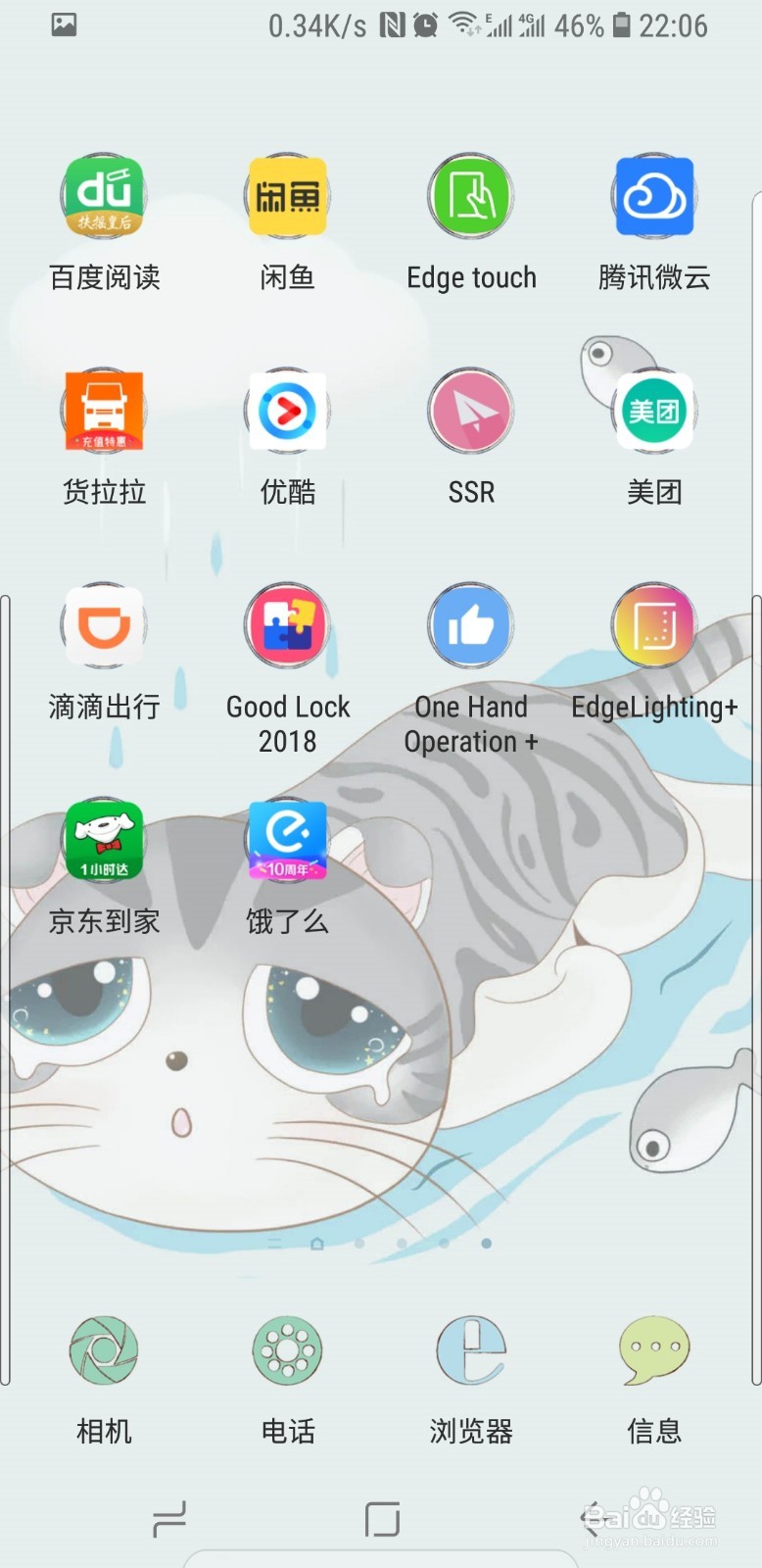This screenshot has height=1568, width=762.
Task: Open the 京东到家 JD Daojia app
Action: tap(103, 840)
